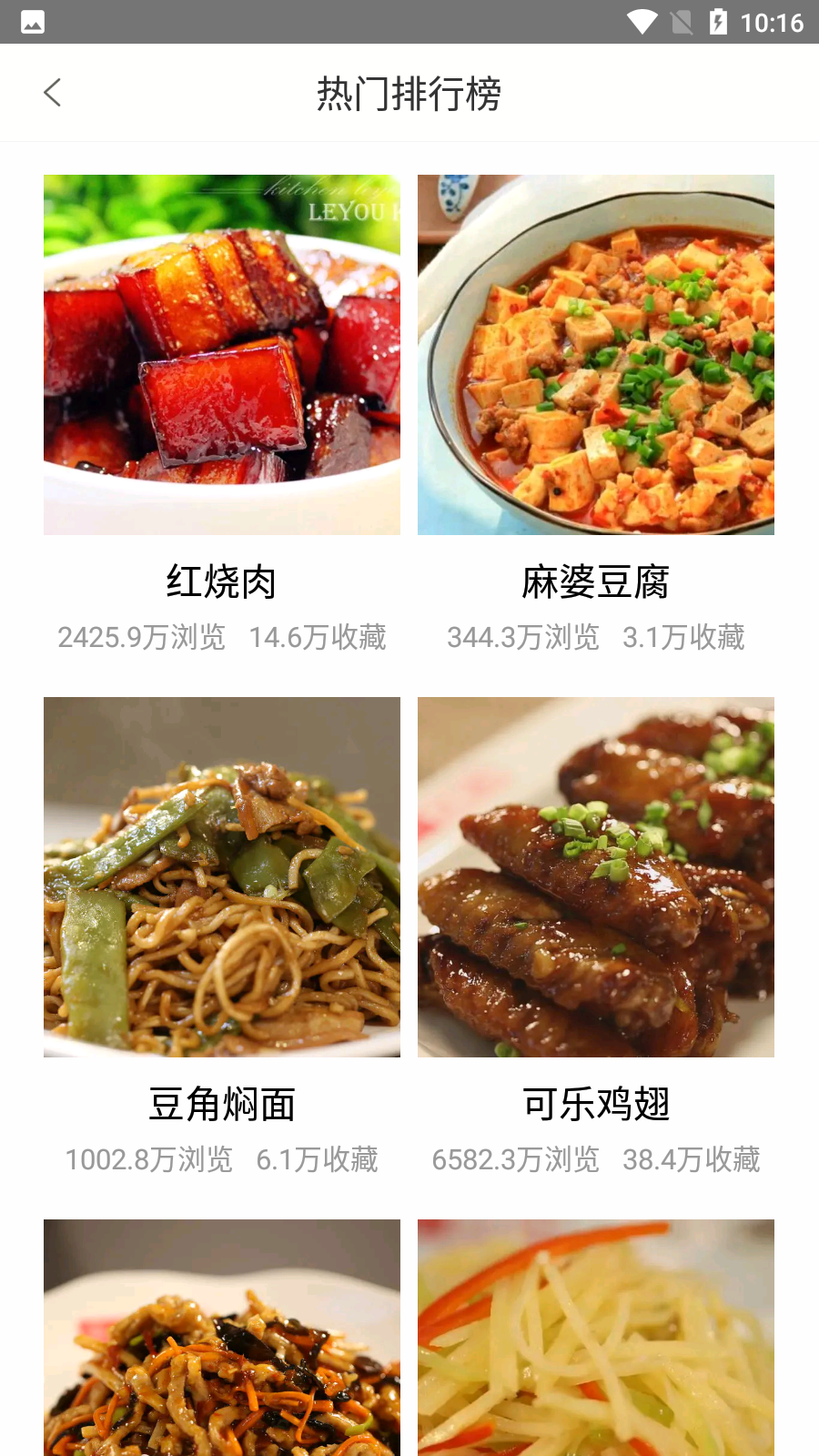The height and width of the screenshot is (1456, 819).
Task: Tap the 可乐鸡翅 recipe name
Action: tap(596, 1104)
